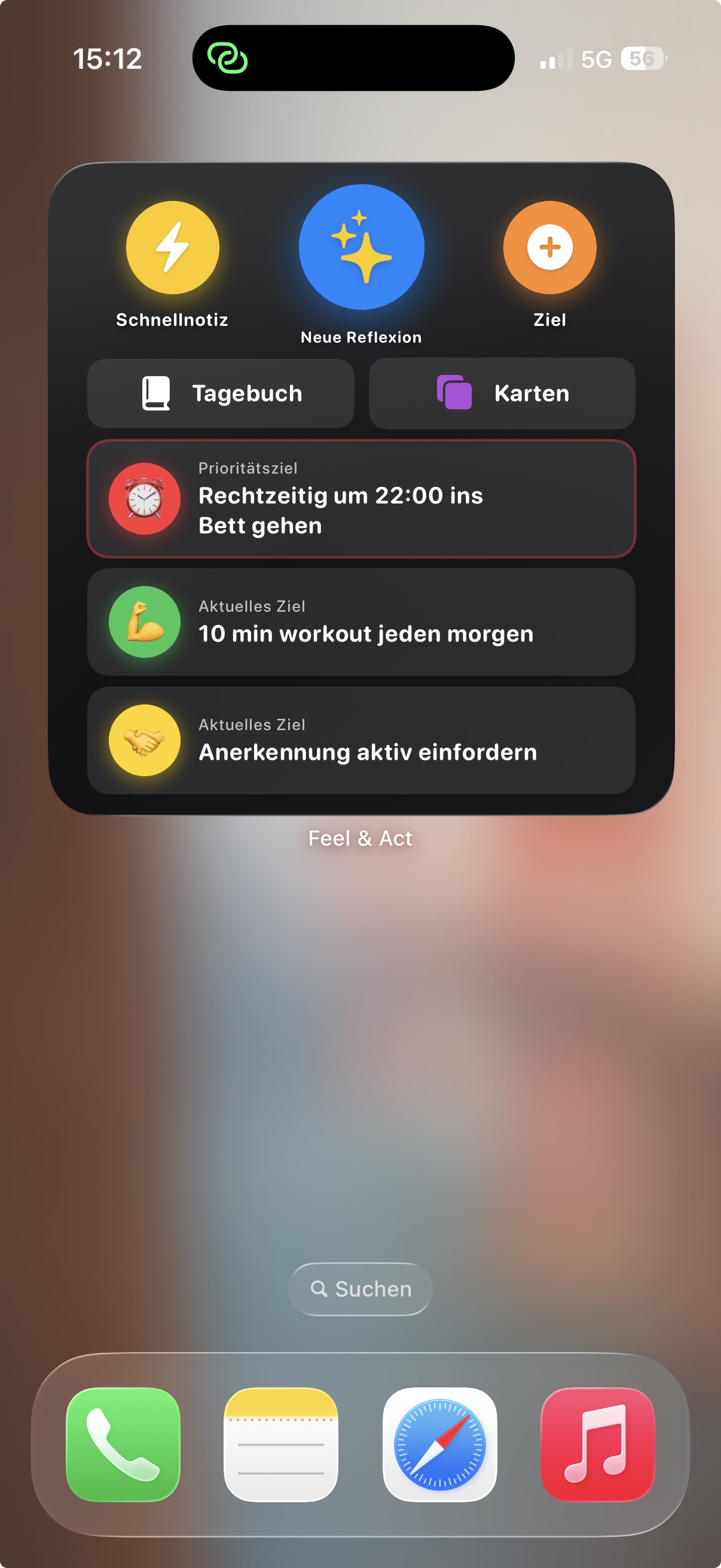Open the priority goal about bedtime at 22:00
The width and height of the screenshot is (721, 1568).
pyautogui.click(x=361, y=499)
